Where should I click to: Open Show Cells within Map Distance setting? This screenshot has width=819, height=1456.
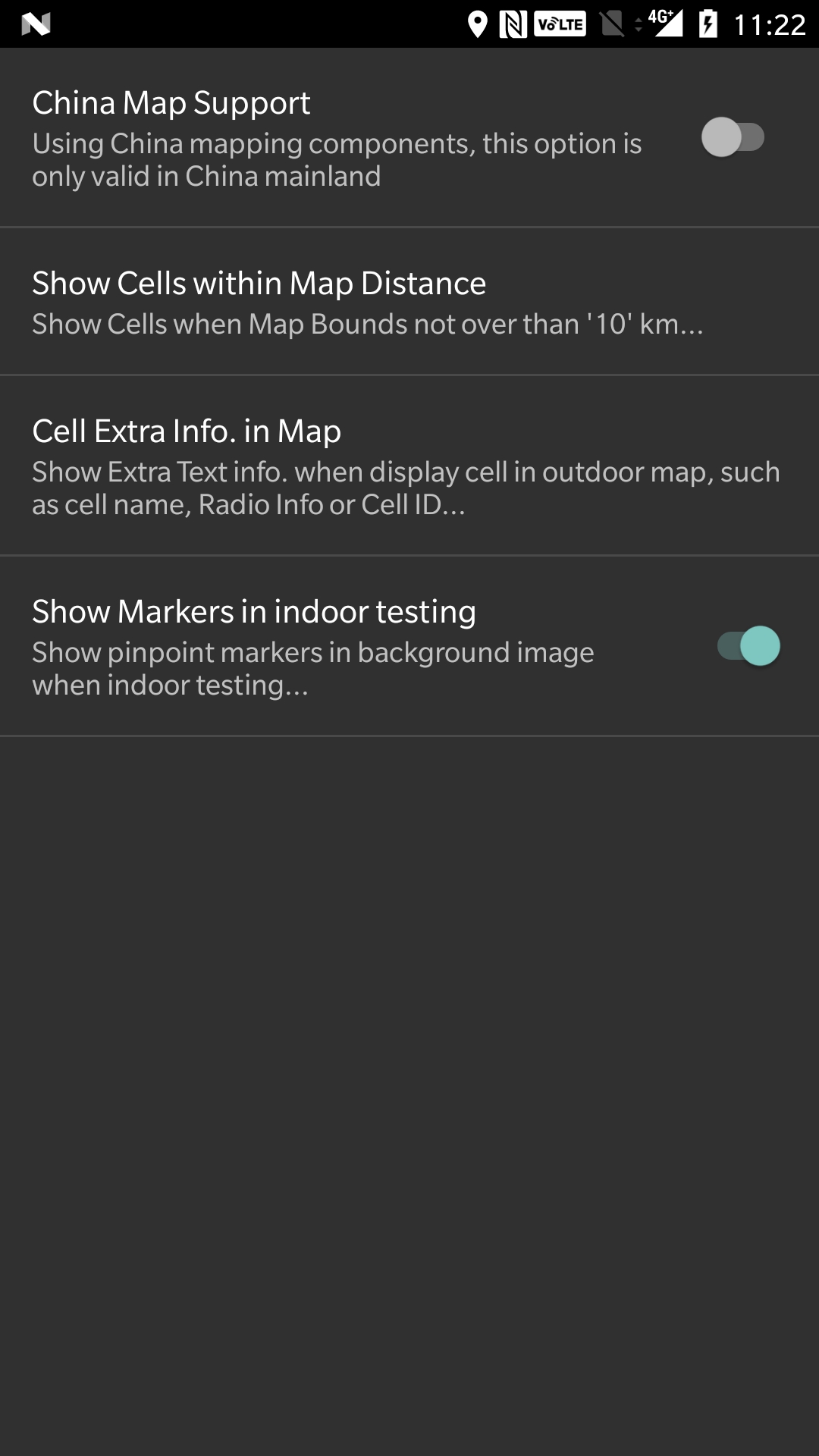tap(409, 301)
